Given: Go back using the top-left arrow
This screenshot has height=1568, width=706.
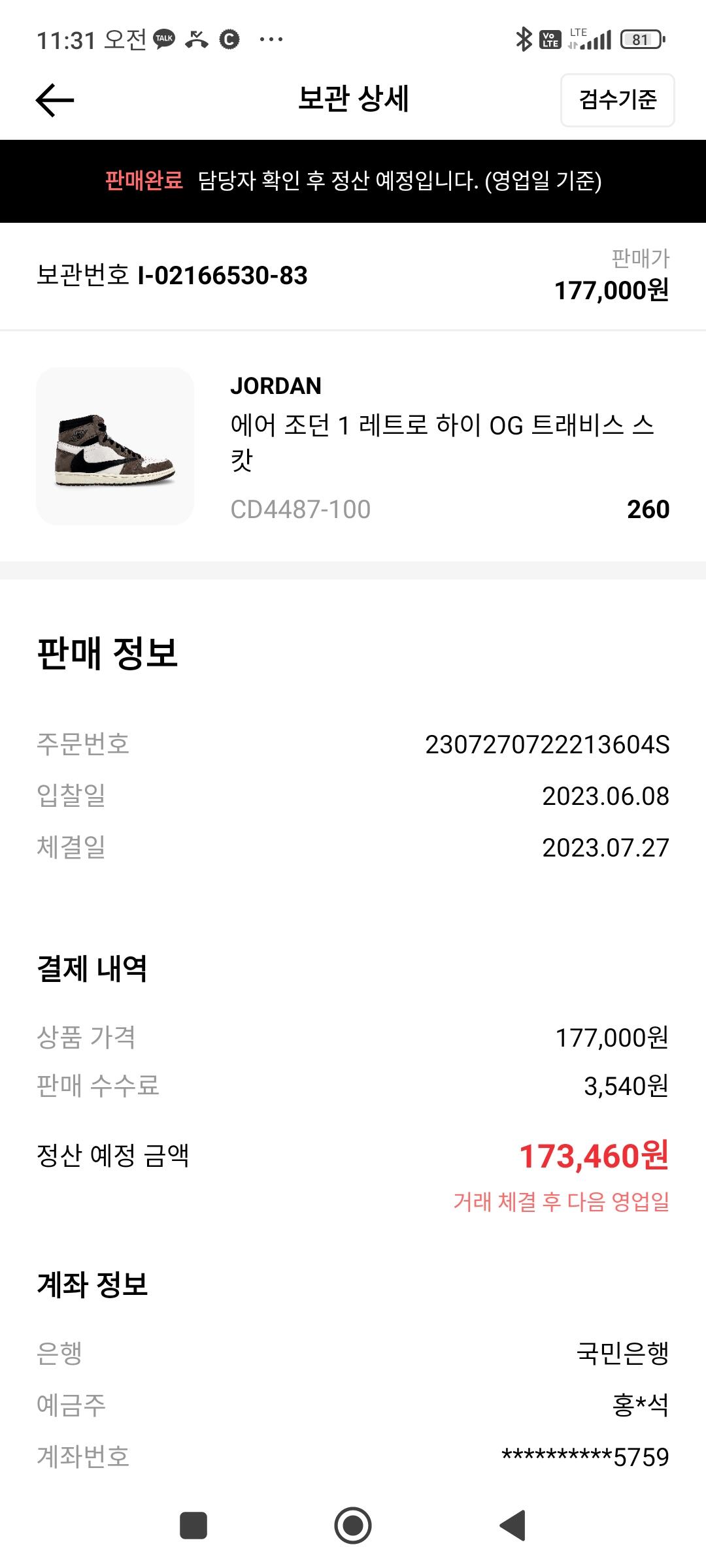Looking at the screenshot, I should (x=55, y=100).
